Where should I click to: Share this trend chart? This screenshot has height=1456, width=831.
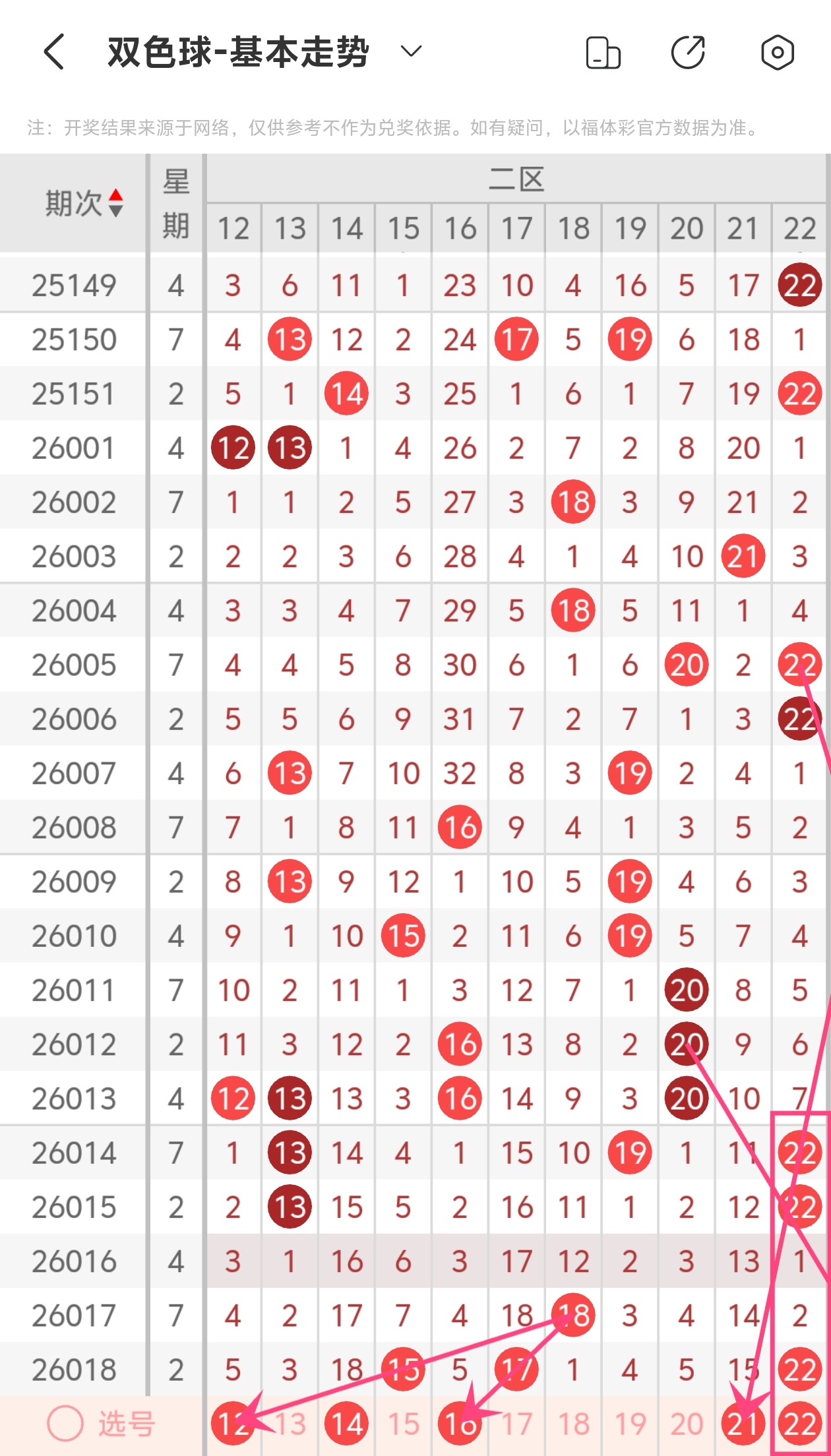(x=688, y=53)
